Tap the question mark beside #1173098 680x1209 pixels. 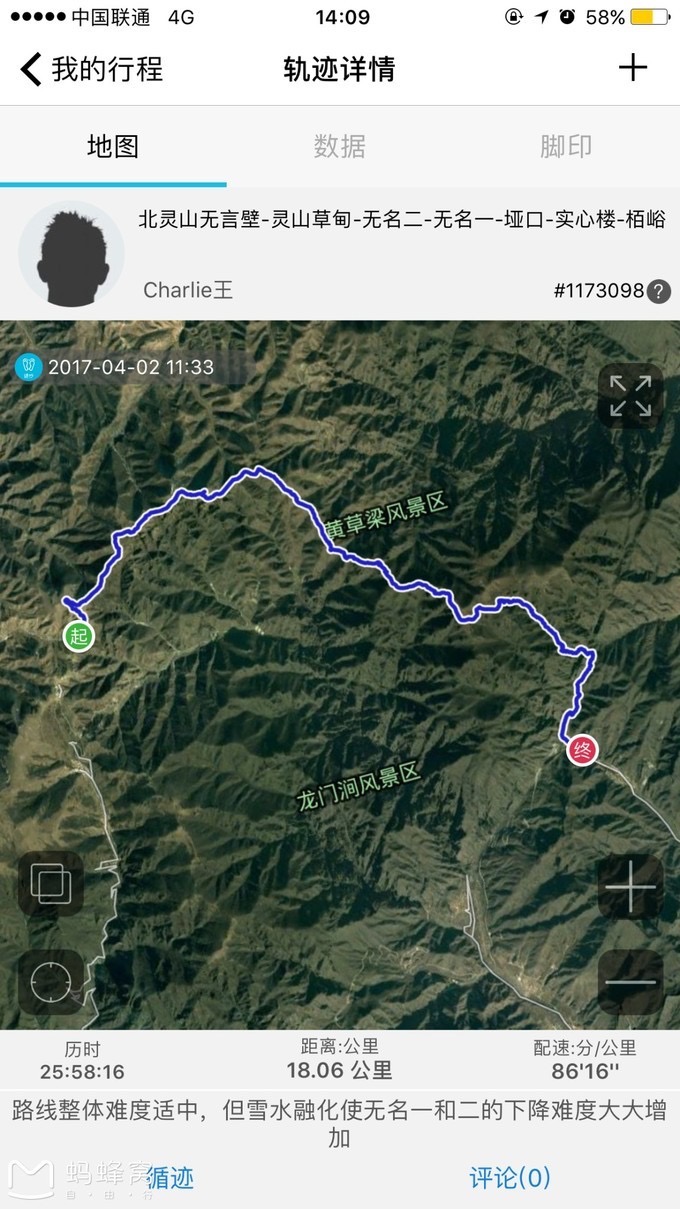coord(658,291)
